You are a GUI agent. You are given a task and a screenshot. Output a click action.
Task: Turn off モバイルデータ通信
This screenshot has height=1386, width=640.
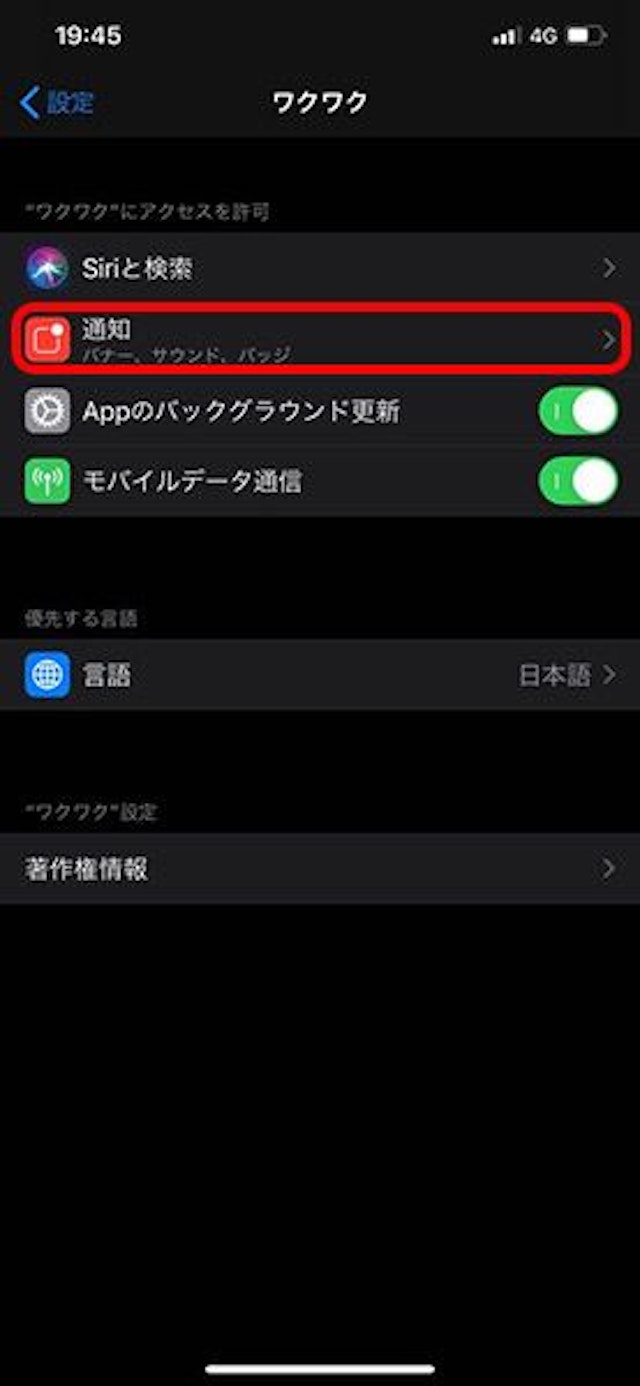pos(578,482)
